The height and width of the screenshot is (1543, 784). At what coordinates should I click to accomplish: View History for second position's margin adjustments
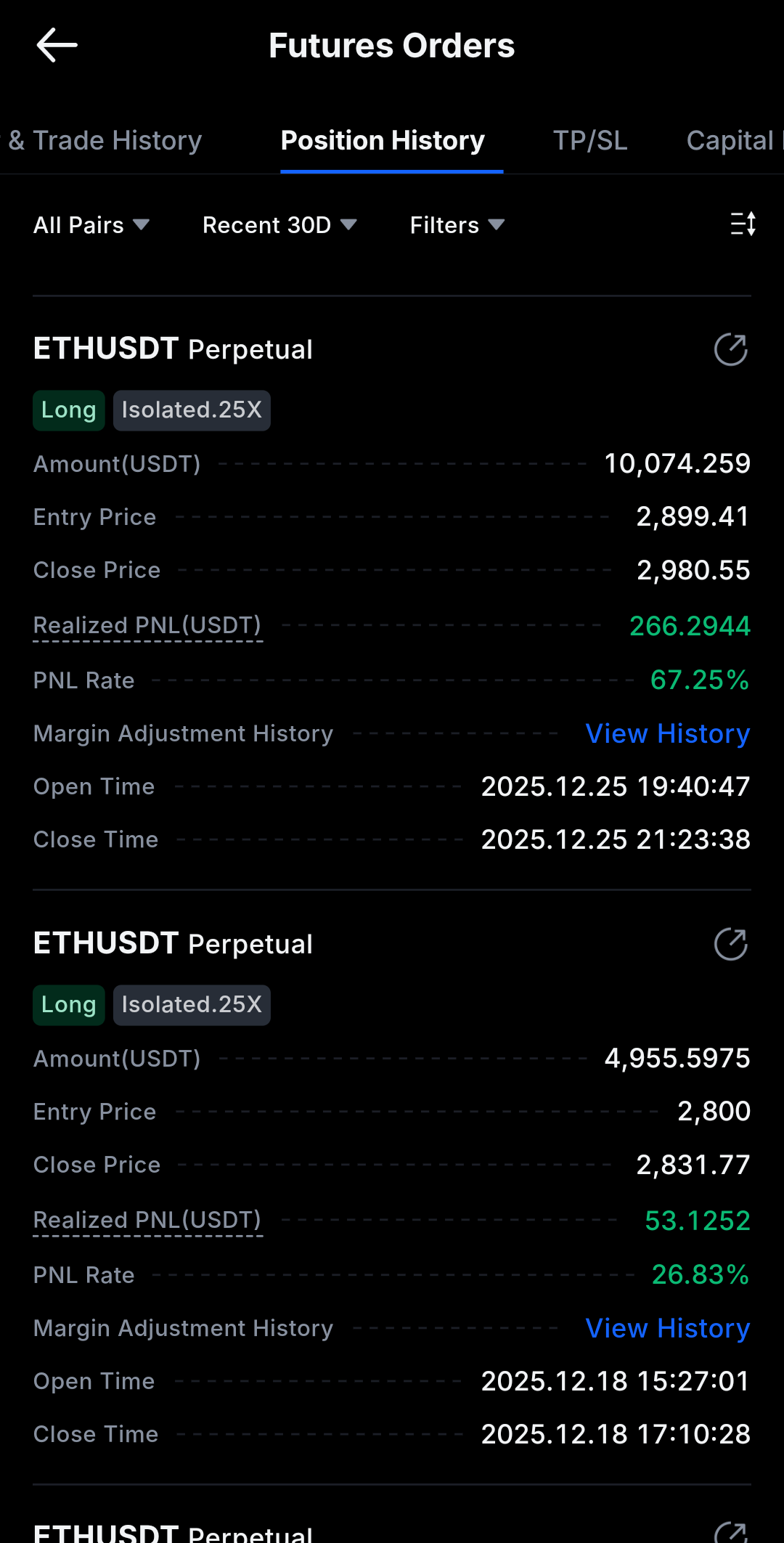(x=667, y=1328)
